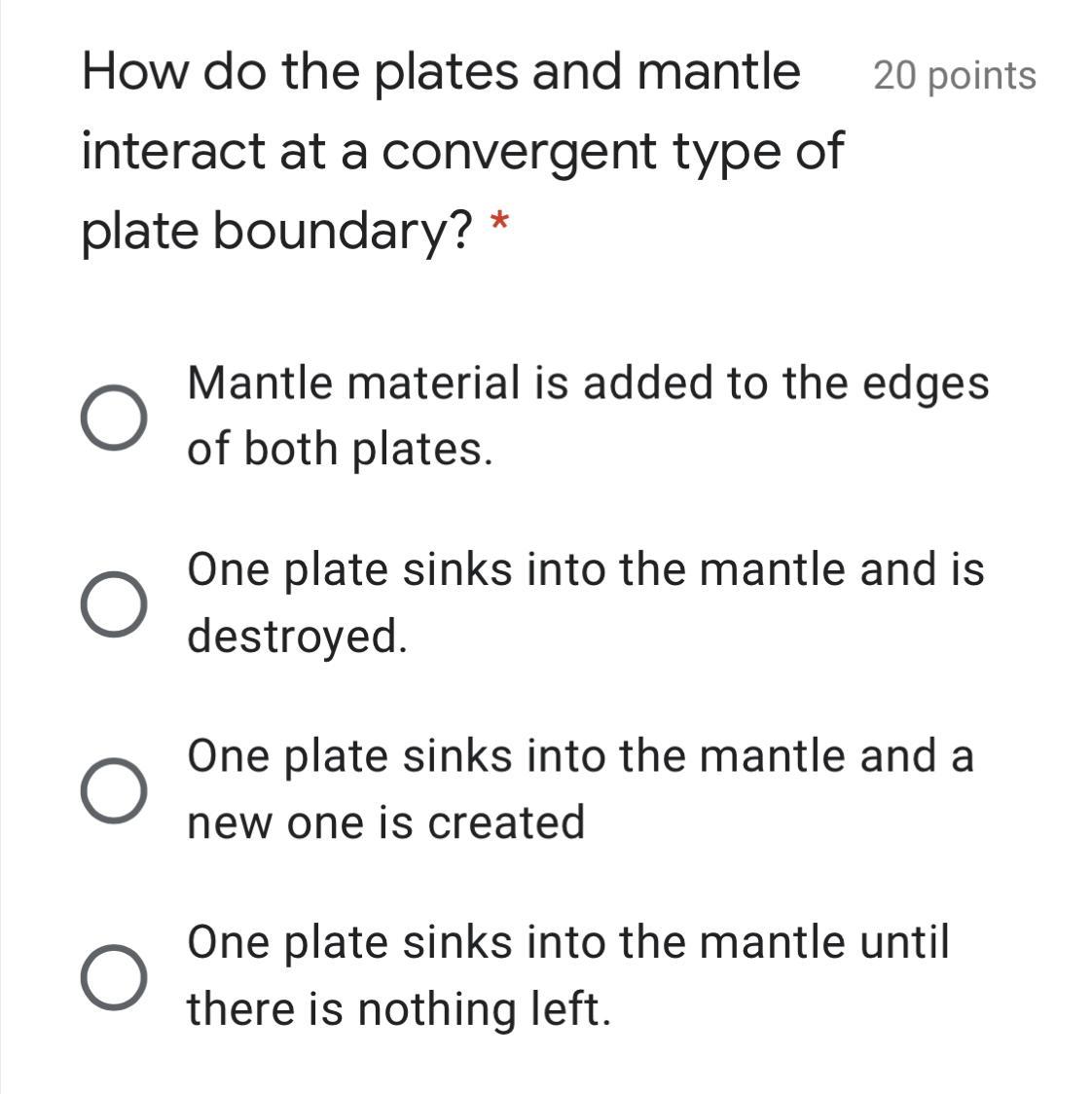Choose 'One plate sinks and is destroyed'
The height and width of the screenshot is (1094, 1092).
pyautogui.click(x=115, y=603)
